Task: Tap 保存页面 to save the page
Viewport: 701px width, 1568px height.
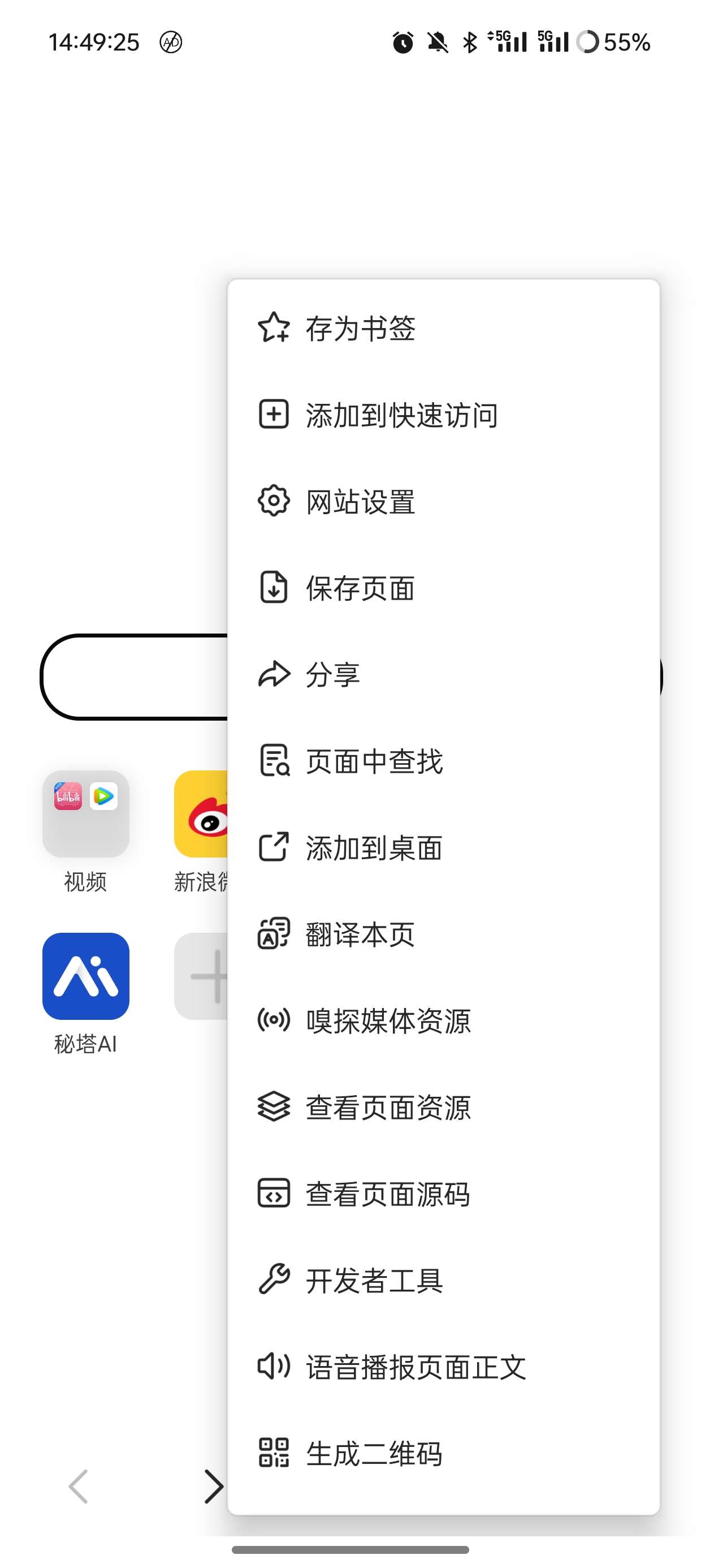Action: click(360, 588)
